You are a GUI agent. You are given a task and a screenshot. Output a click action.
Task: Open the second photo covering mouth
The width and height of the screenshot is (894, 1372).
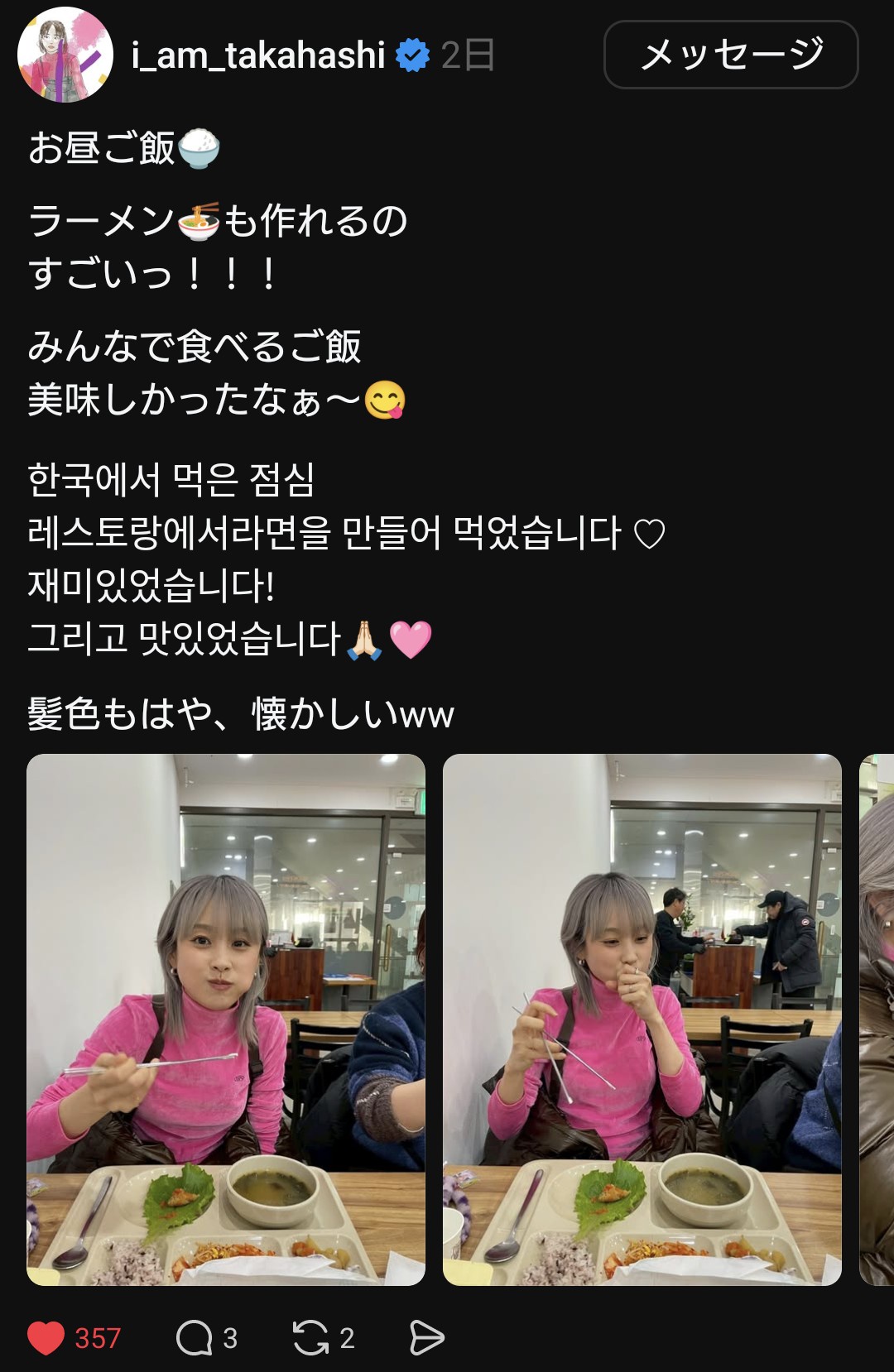(642, 1019)
